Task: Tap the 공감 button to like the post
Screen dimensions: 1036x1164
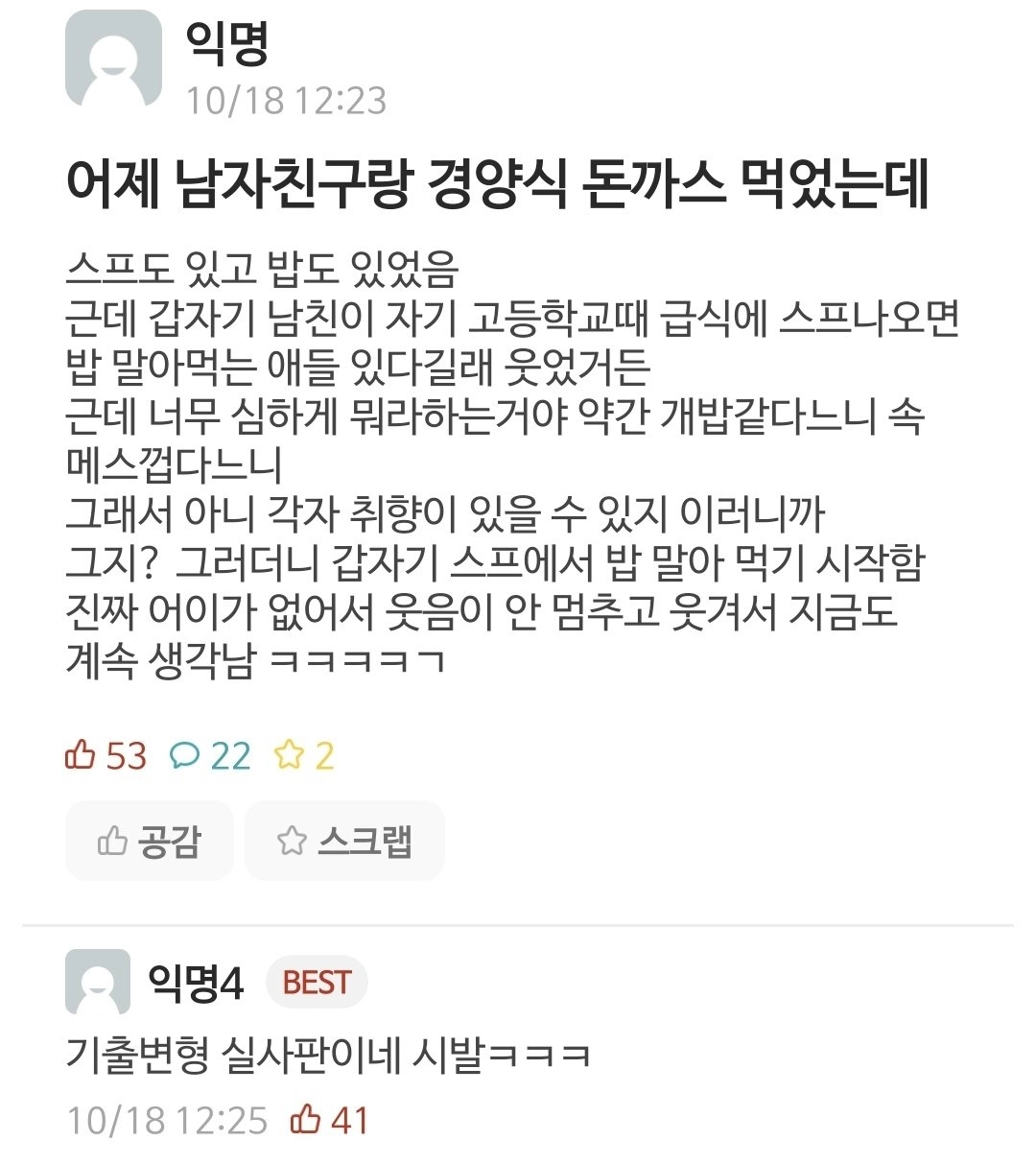Action: (x=150, y=841)
